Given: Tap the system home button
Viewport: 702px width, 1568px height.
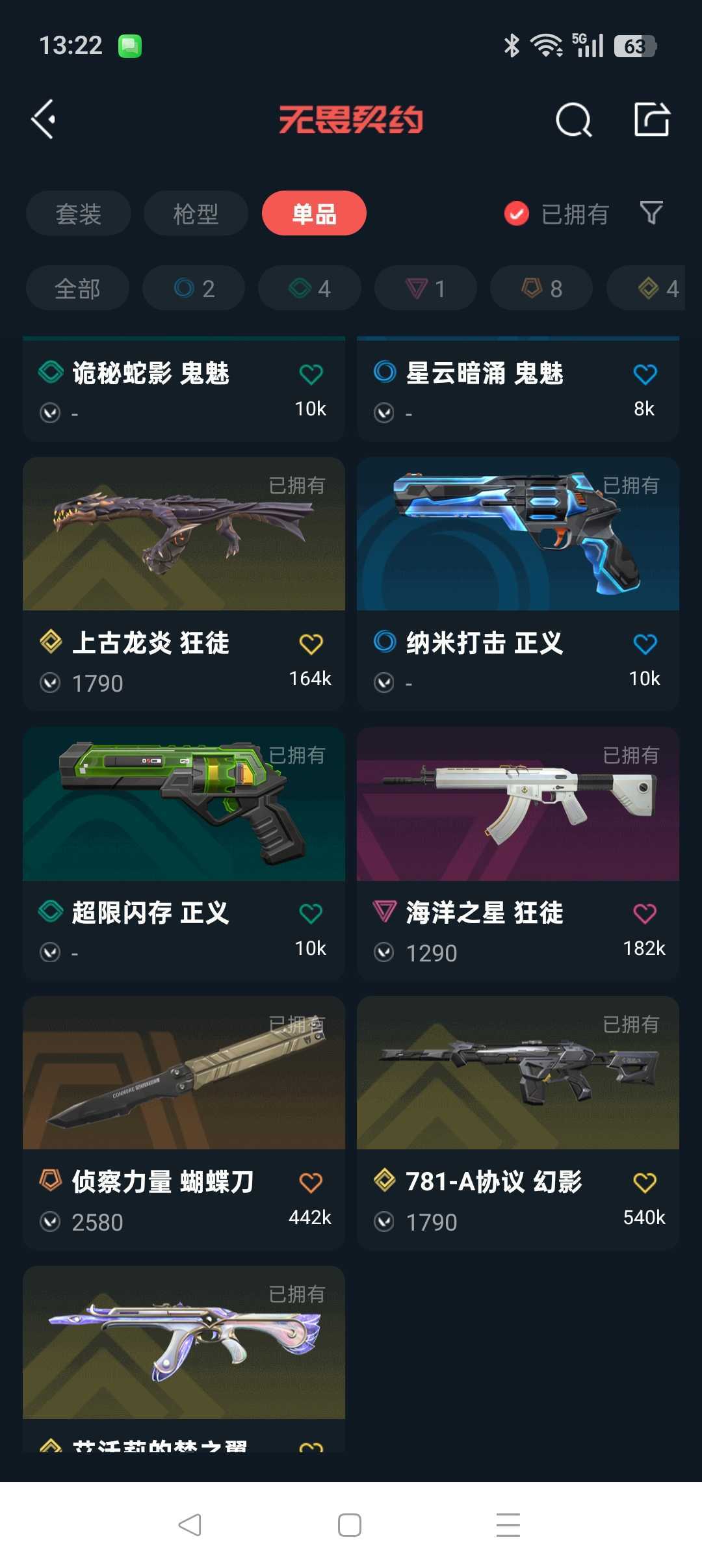Looking at the screenshot, I should pos(350,1525).
